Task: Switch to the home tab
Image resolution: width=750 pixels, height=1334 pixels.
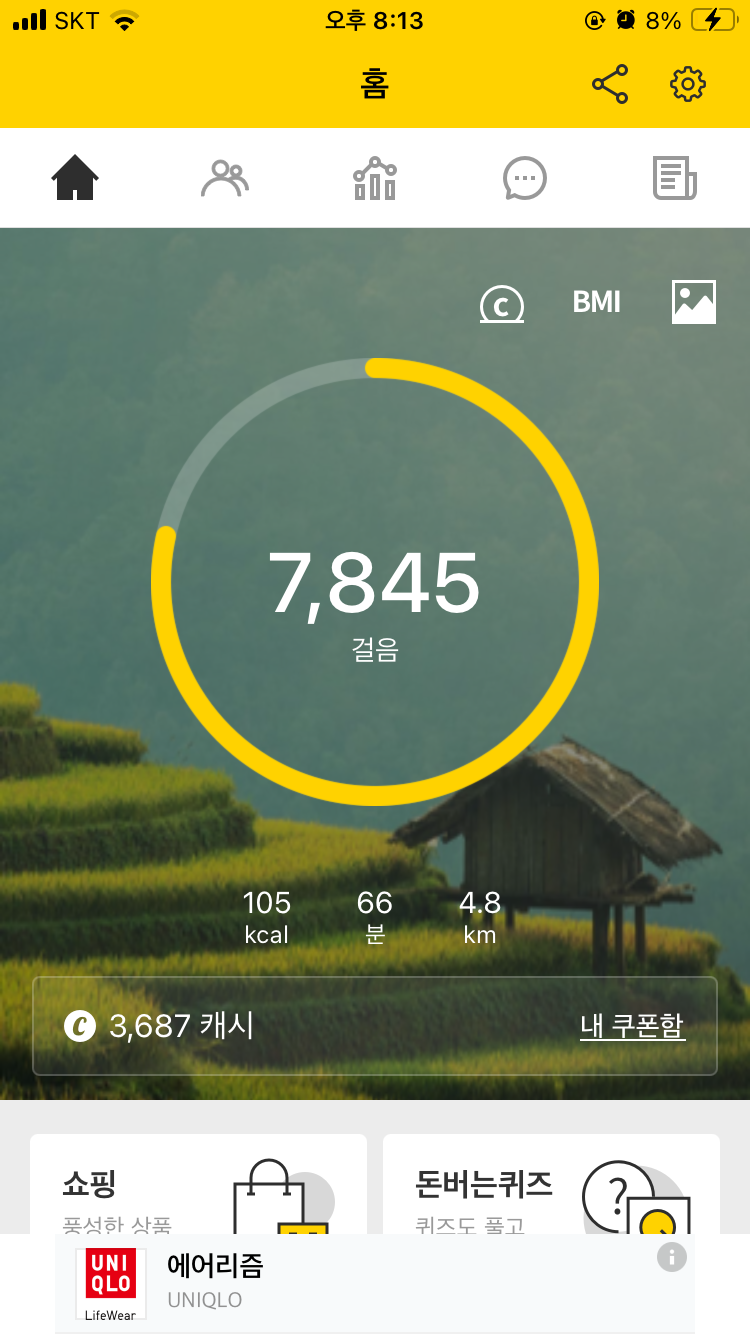Action: tap(75, 179)
